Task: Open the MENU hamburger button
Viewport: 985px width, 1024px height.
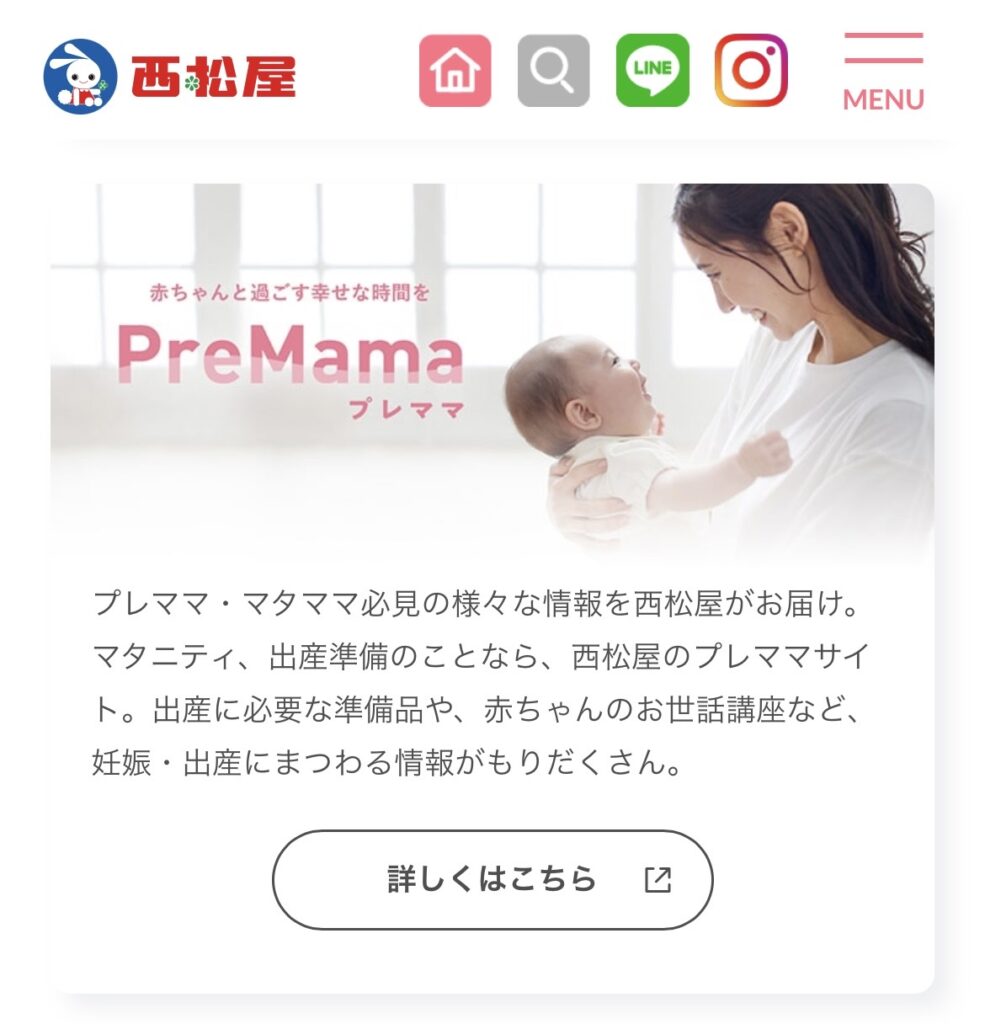Action: 883,71
